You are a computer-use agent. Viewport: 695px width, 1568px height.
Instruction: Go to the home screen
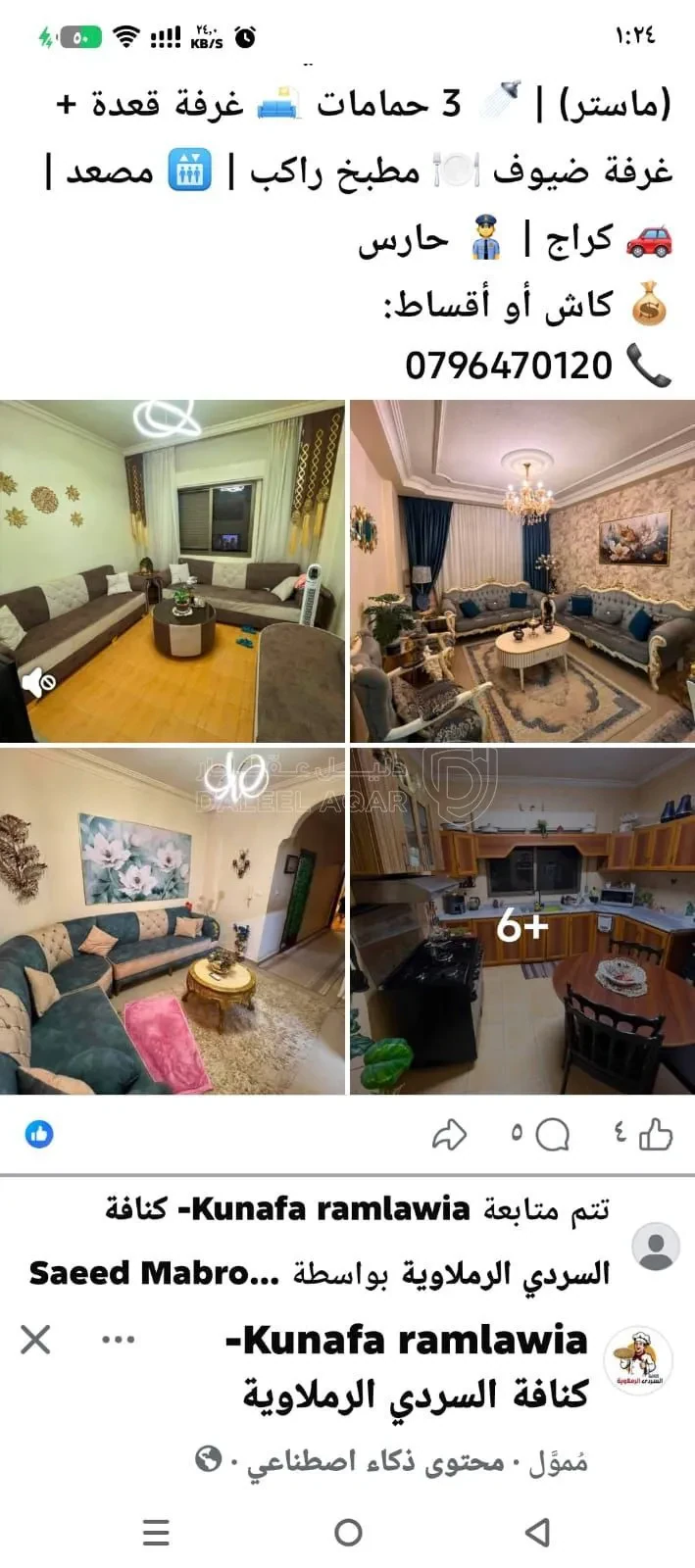[x=348, y=1532]
